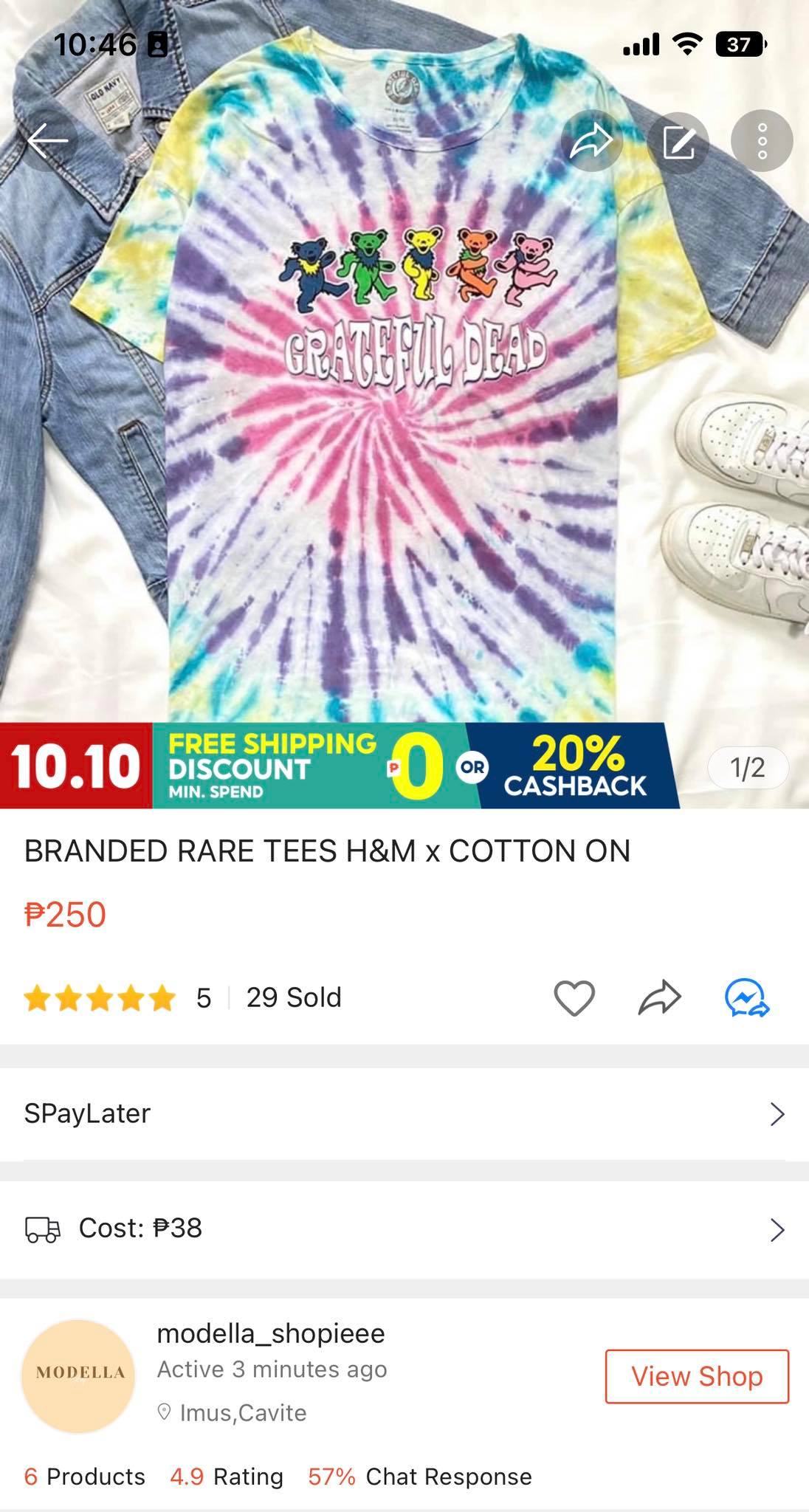Screen dimensions: 809x1512
Task: Share the product via the arrow beside rating
Action: click(x=659, y=997)
